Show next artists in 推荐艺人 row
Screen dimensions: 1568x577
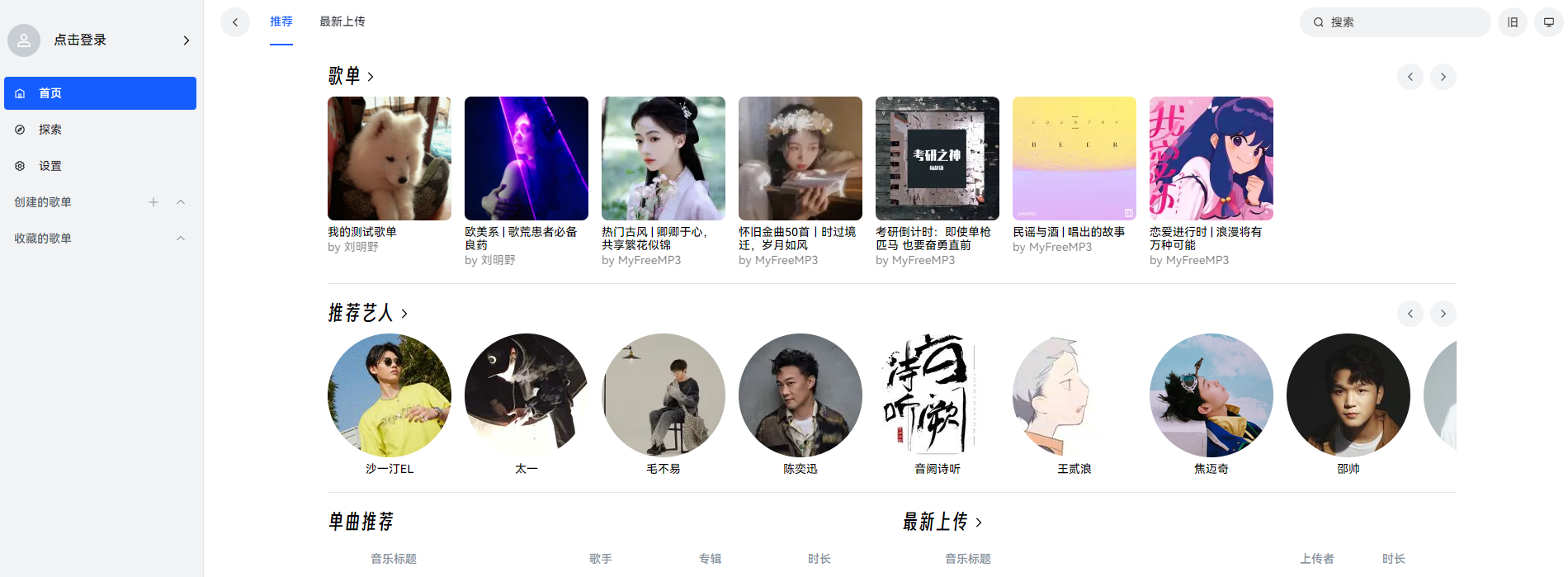pos(1443,314)
